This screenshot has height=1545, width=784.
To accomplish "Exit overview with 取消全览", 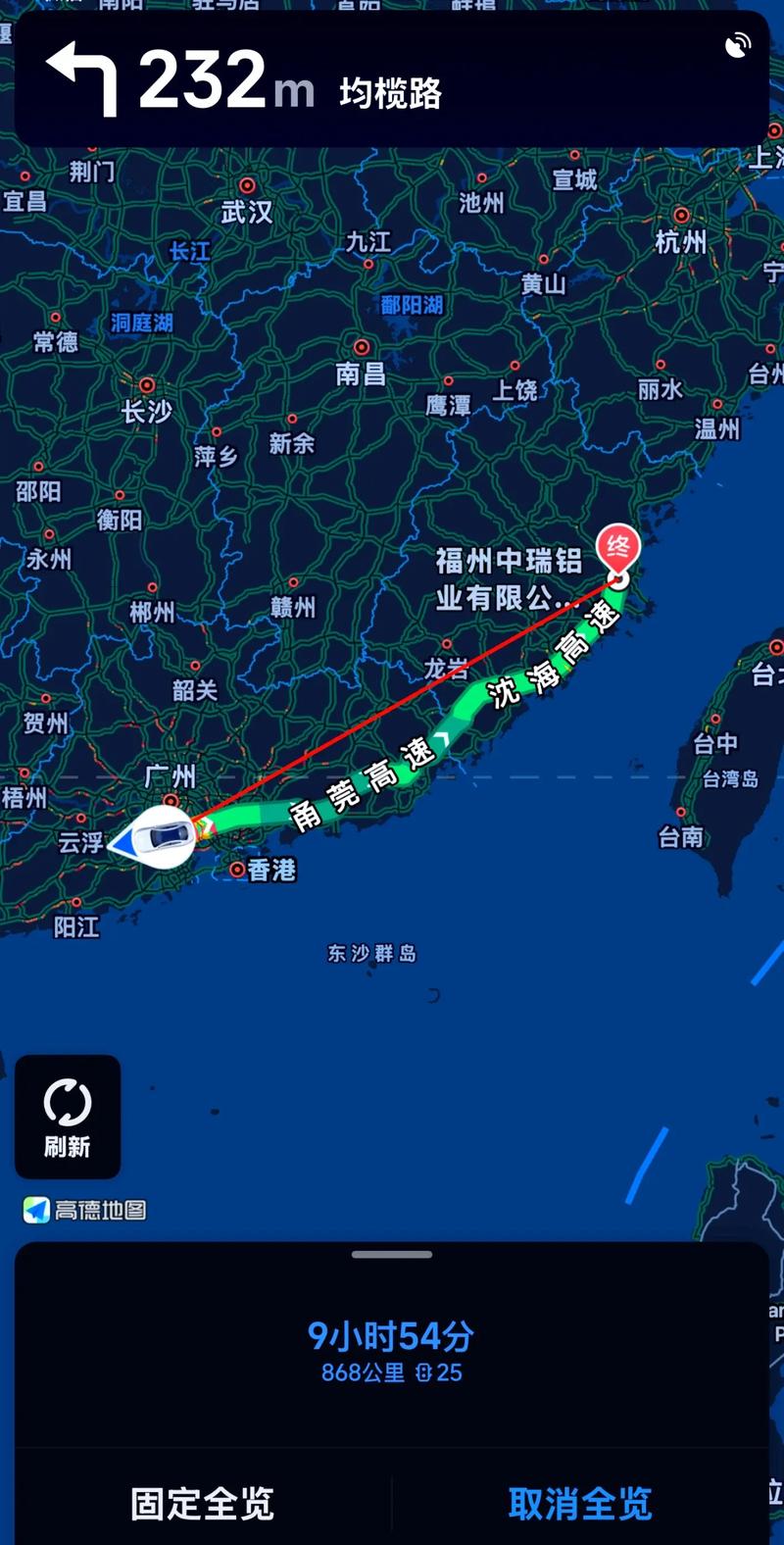I will [578, 1503].
